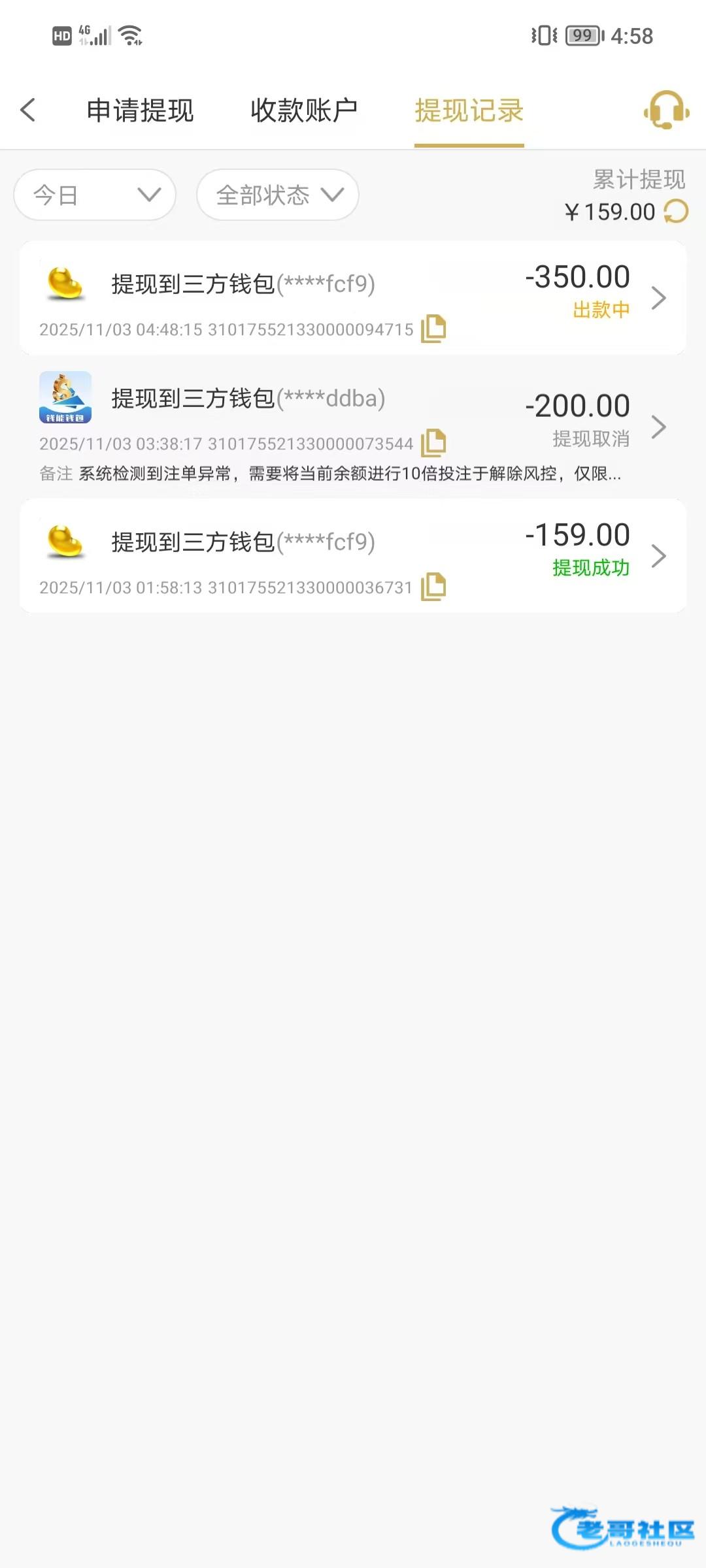Switch to the 收款账户 tab

point(304,110)
